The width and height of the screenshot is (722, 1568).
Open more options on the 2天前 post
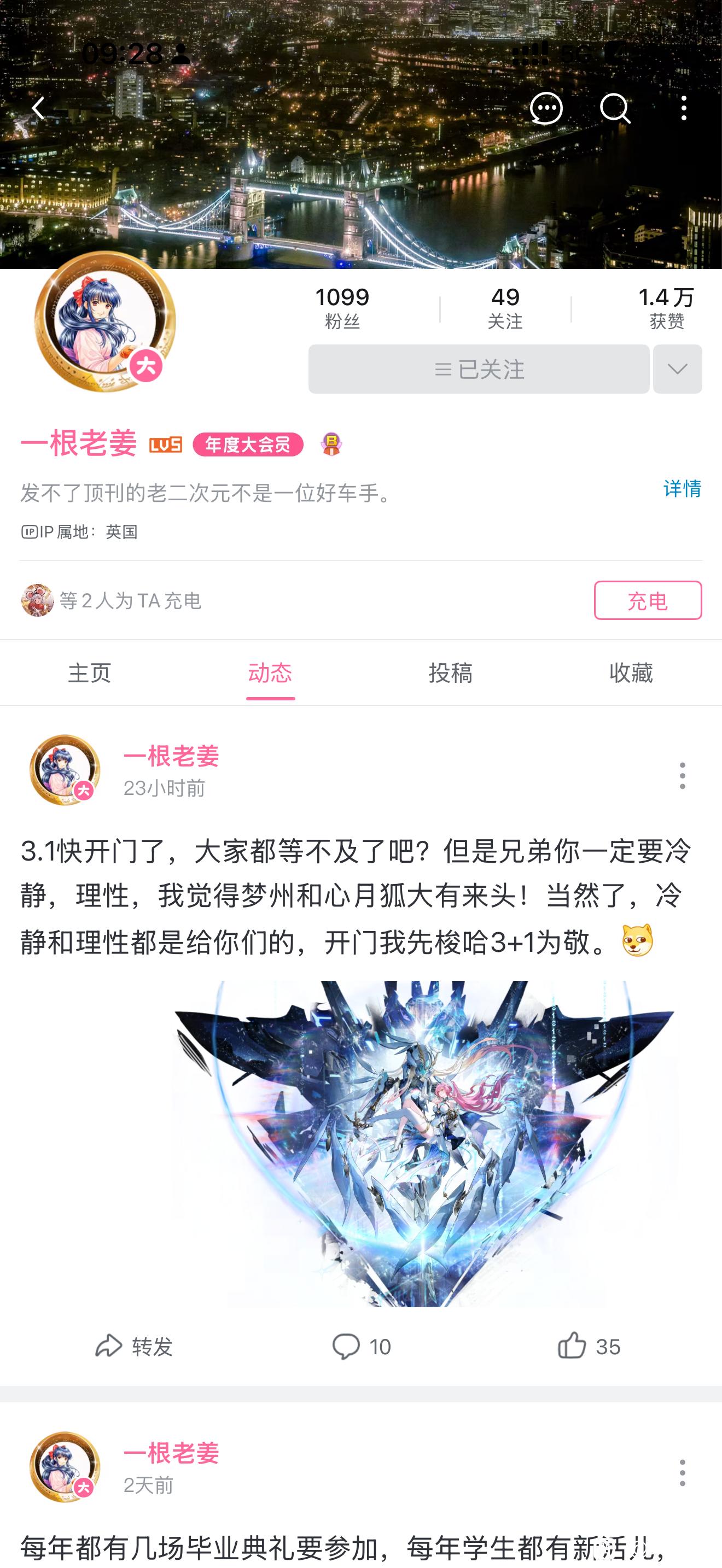tap(682, 1472)
